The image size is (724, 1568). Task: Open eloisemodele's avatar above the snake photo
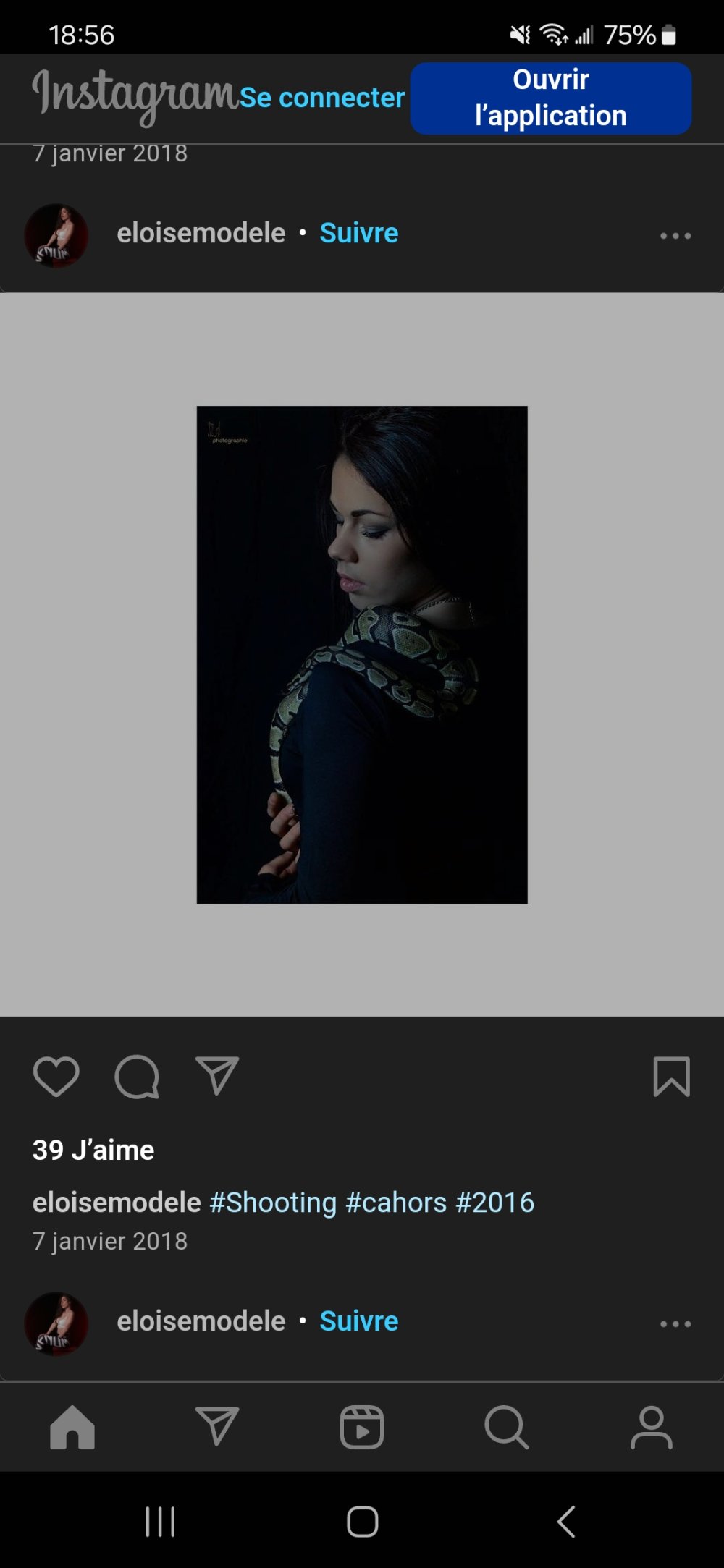tap(56, 236)
